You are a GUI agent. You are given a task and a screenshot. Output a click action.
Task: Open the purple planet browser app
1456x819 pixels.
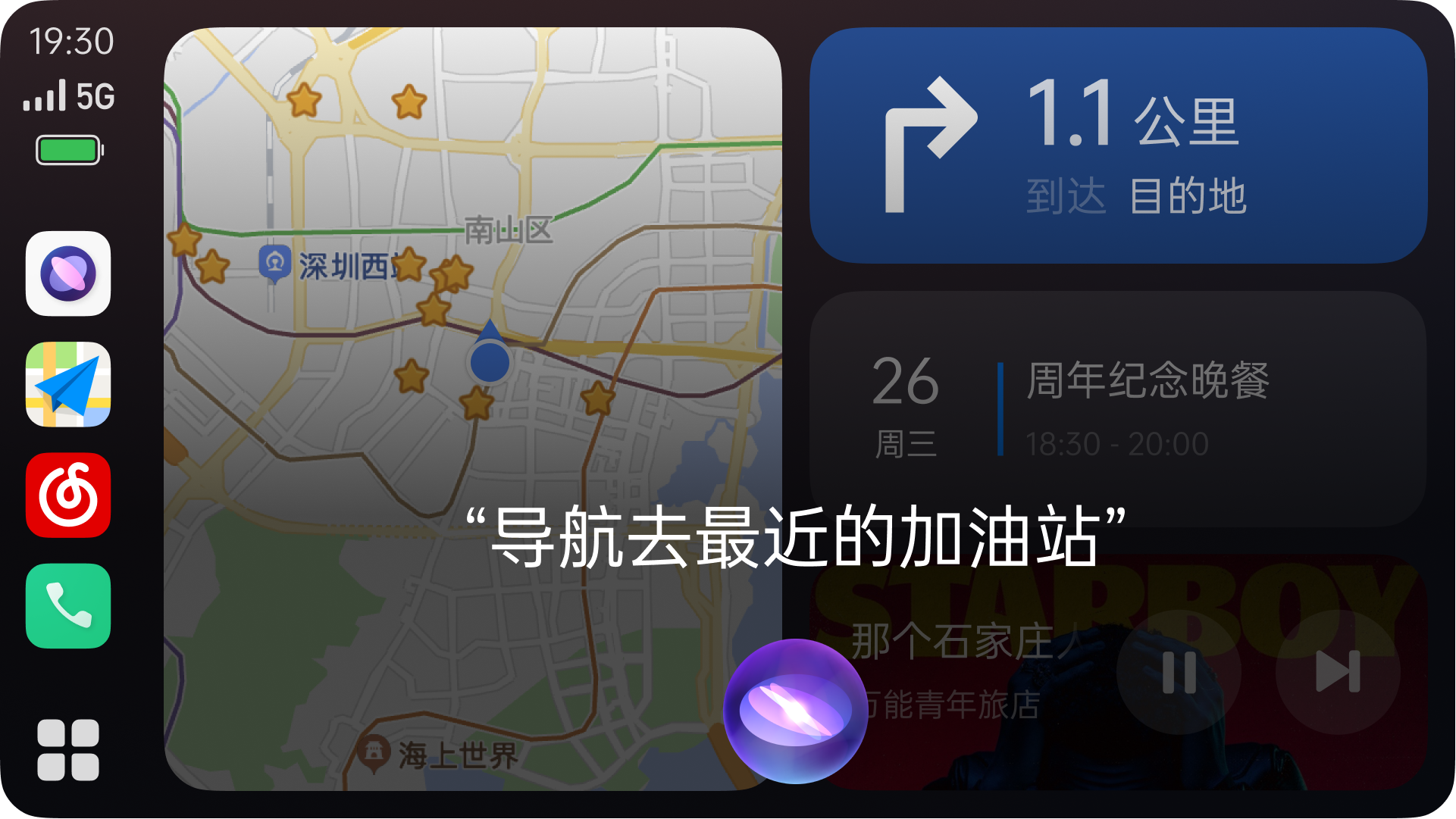pyautogui.click(x=68, y=274)
